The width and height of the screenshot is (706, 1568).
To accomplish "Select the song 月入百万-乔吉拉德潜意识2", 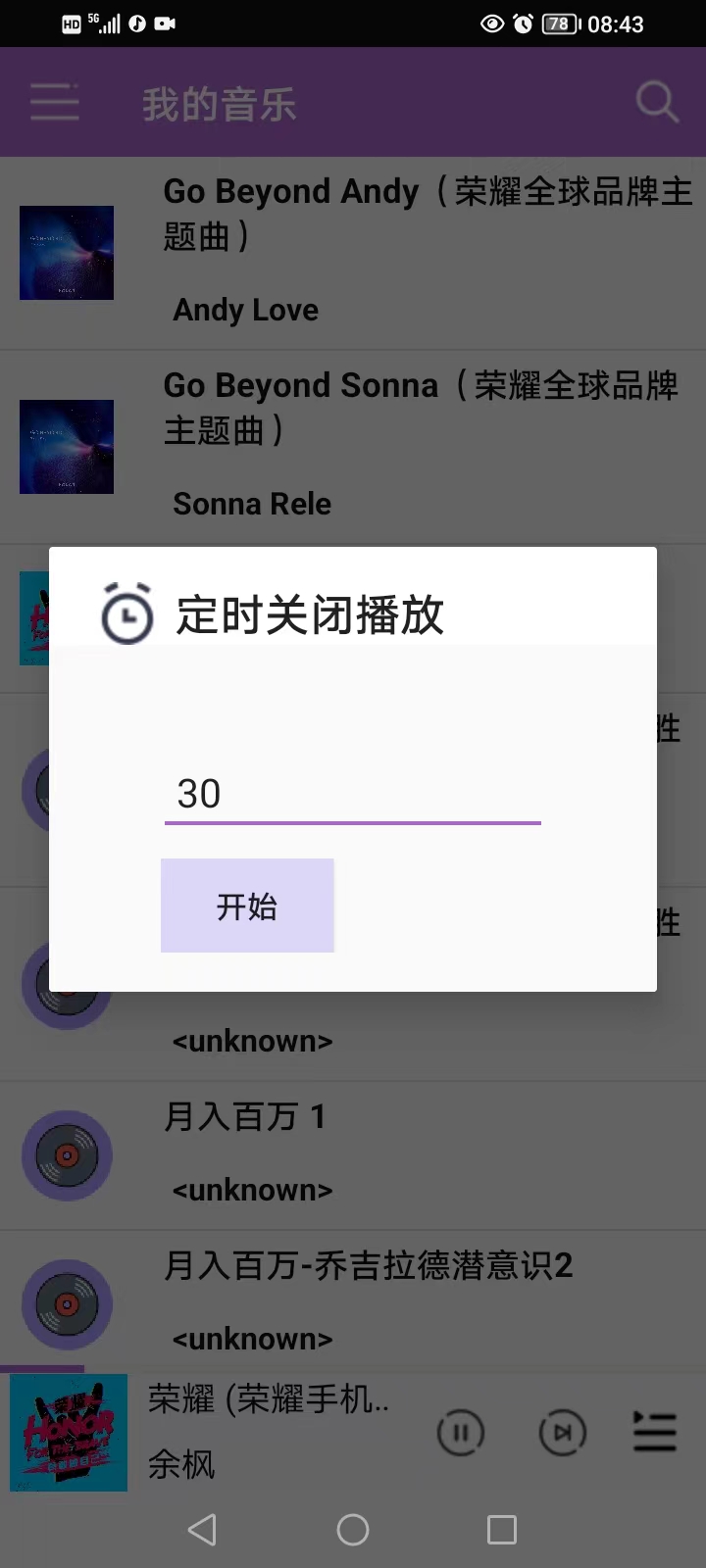I will [x=368, y=1265].
